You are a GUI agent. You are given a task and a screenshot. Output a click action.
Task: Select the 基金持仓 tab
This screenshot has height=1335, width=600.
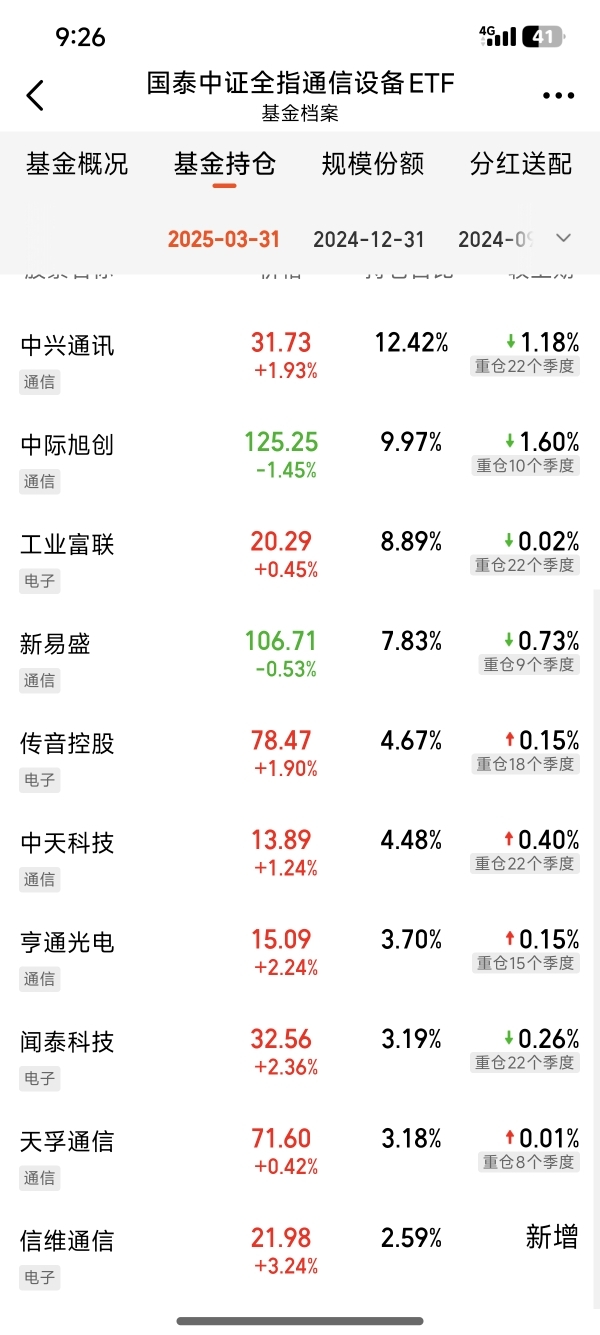[x=224, y=164]
